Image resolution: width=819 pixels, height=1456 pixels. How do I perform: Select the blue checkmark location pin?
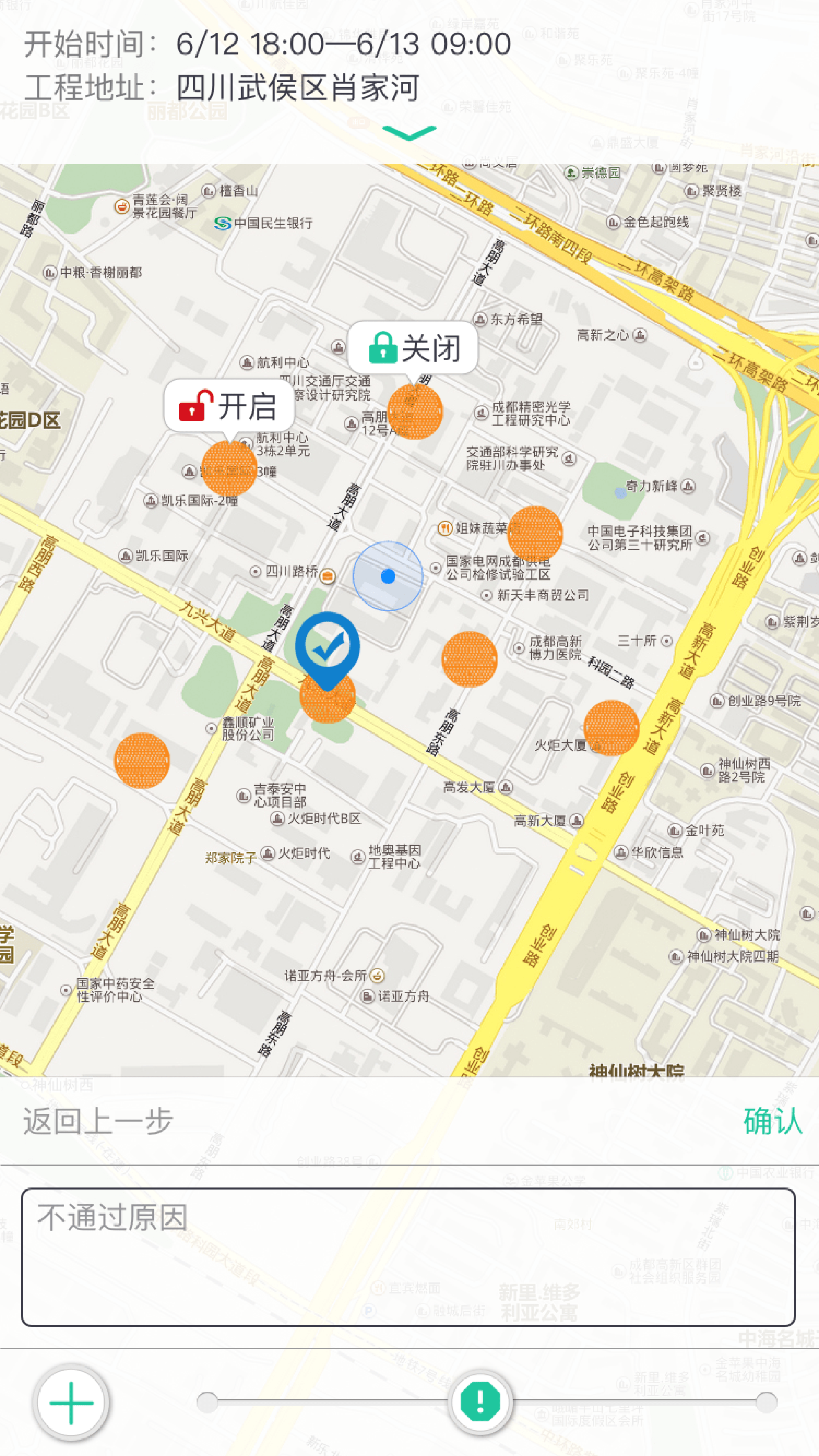328,647
